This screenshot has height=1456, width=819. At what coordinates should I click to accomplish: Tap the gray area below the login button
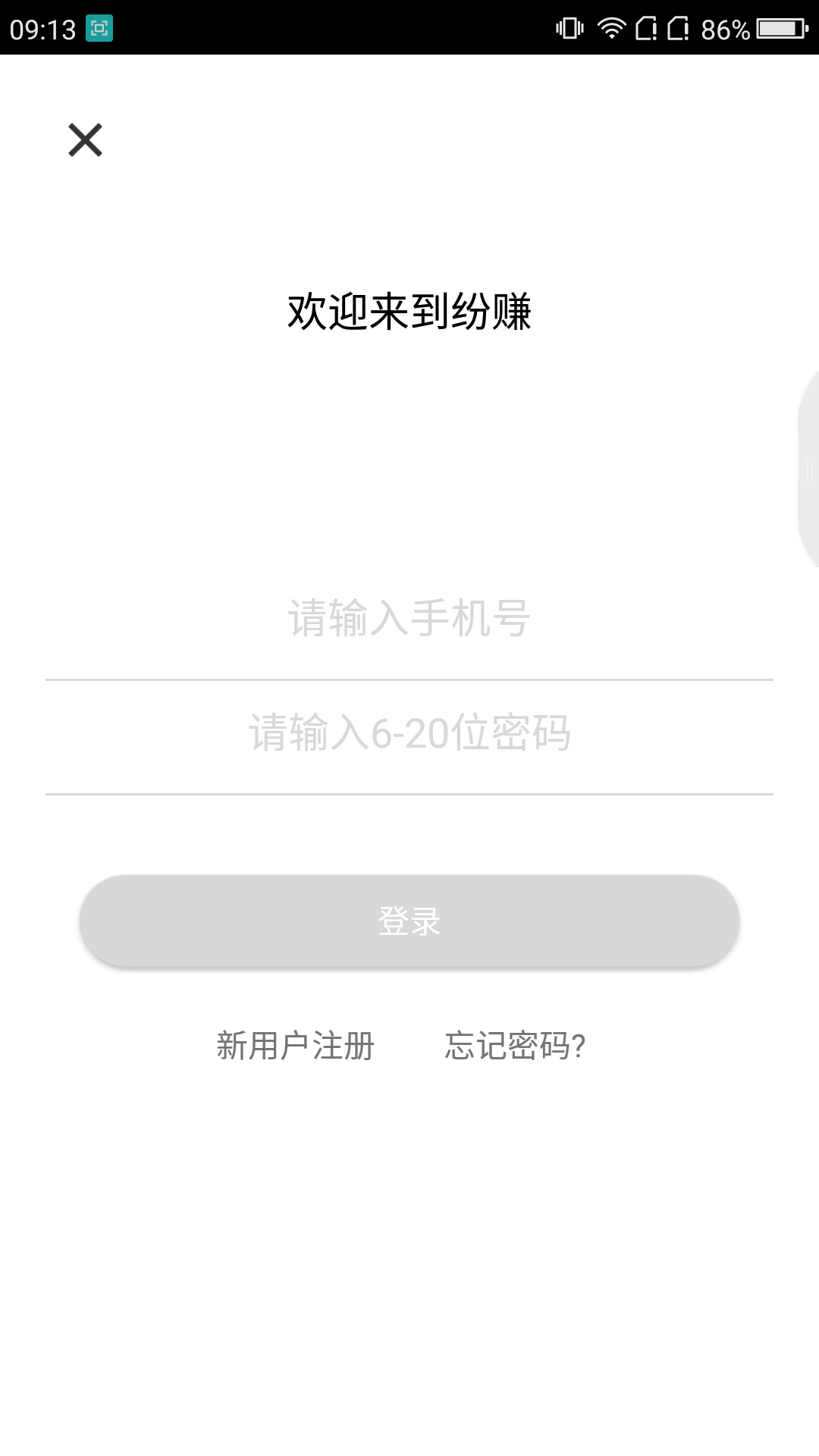(x=409, y=1213)
